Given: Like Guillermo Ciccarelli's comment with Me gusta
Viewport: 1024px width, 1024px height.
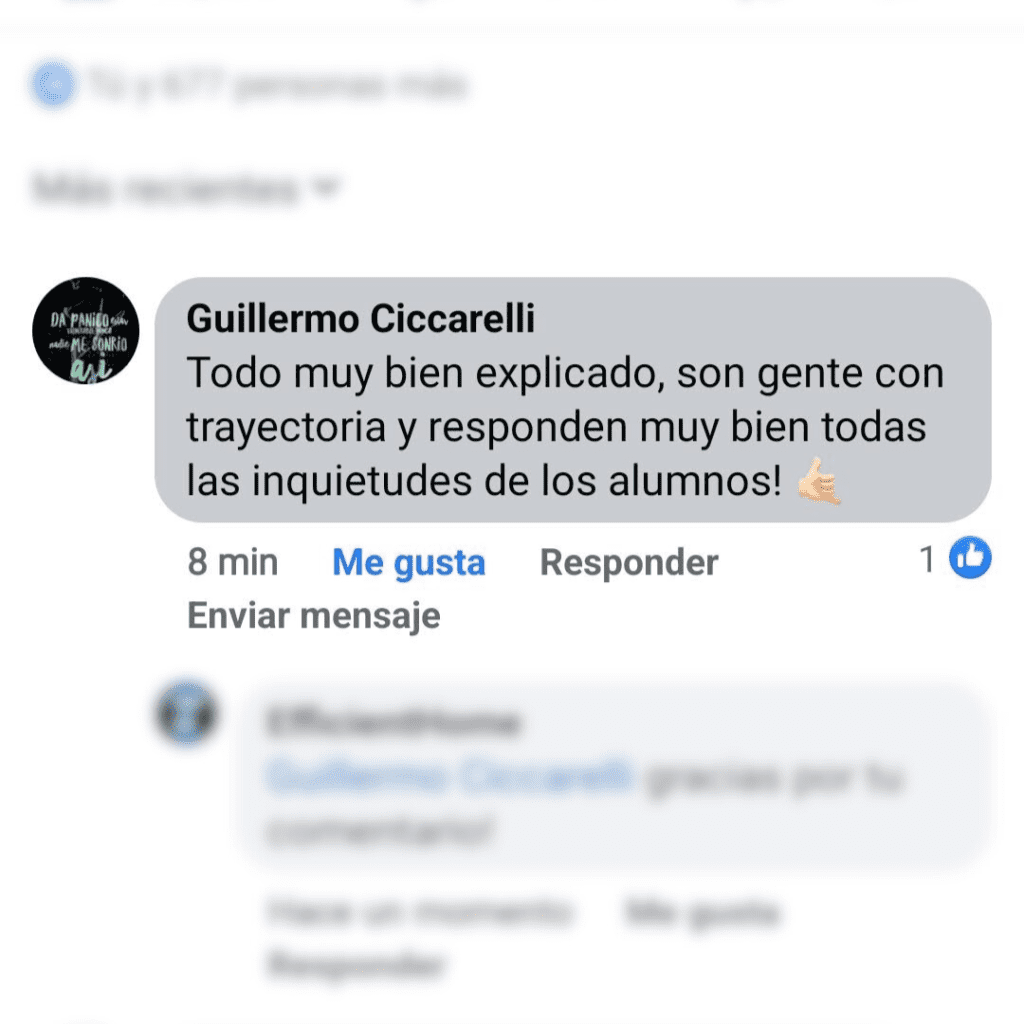Looking at the screenshot, I should [x=408, y=563].
